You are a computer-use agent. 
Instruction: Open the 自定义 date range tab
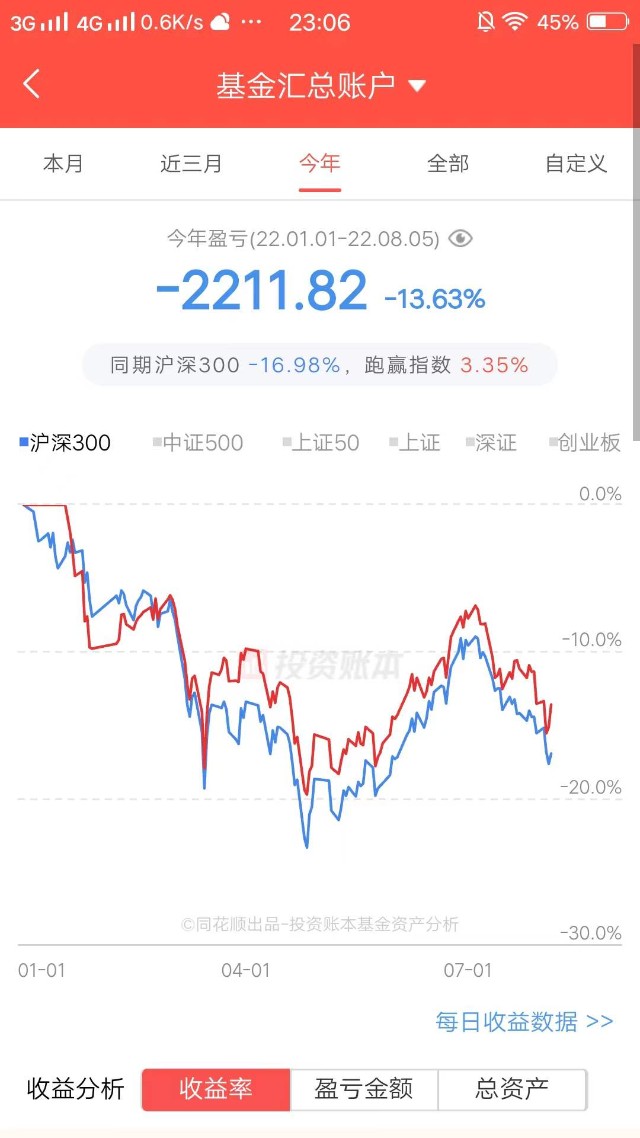pos(575,164)
